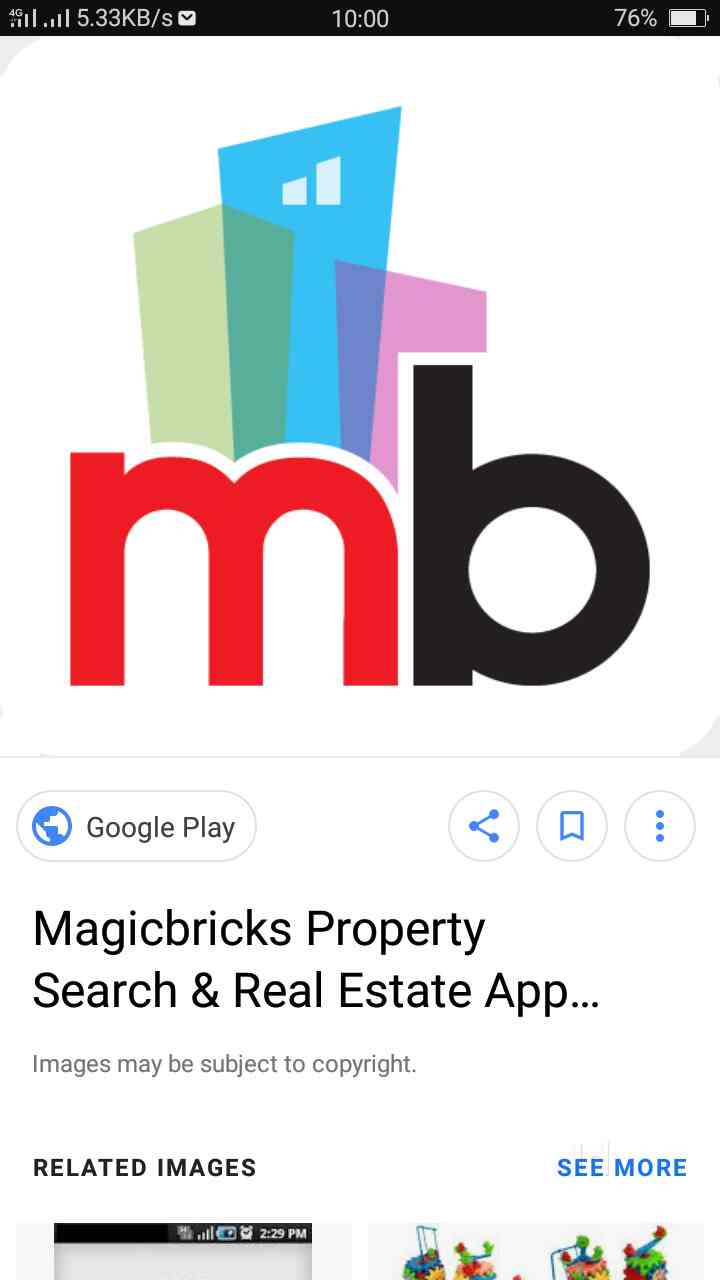Expand the overflow menu for more actions
This screenshot has width=720, height=1280.
click(660, 826)
